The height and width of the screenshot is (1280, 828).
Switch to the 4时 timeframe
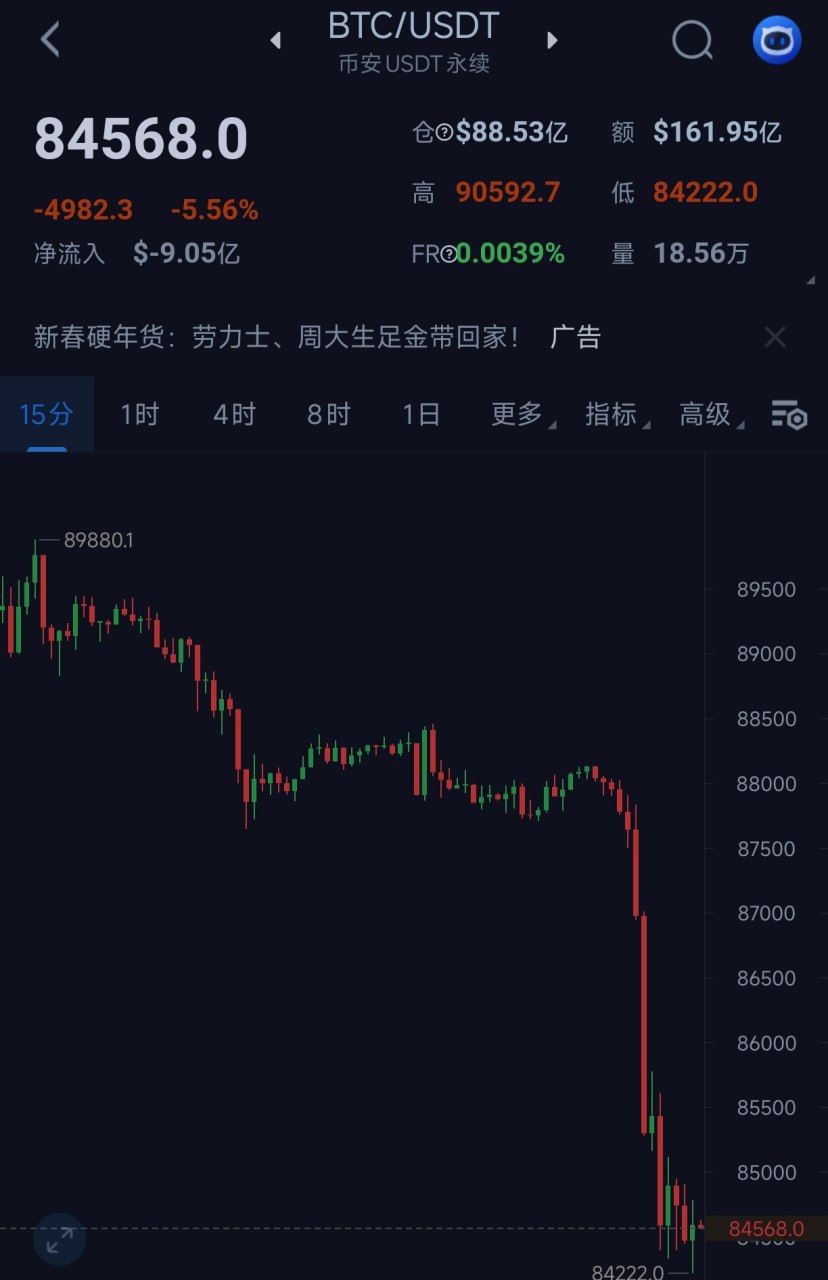click(x=234, y=414)
